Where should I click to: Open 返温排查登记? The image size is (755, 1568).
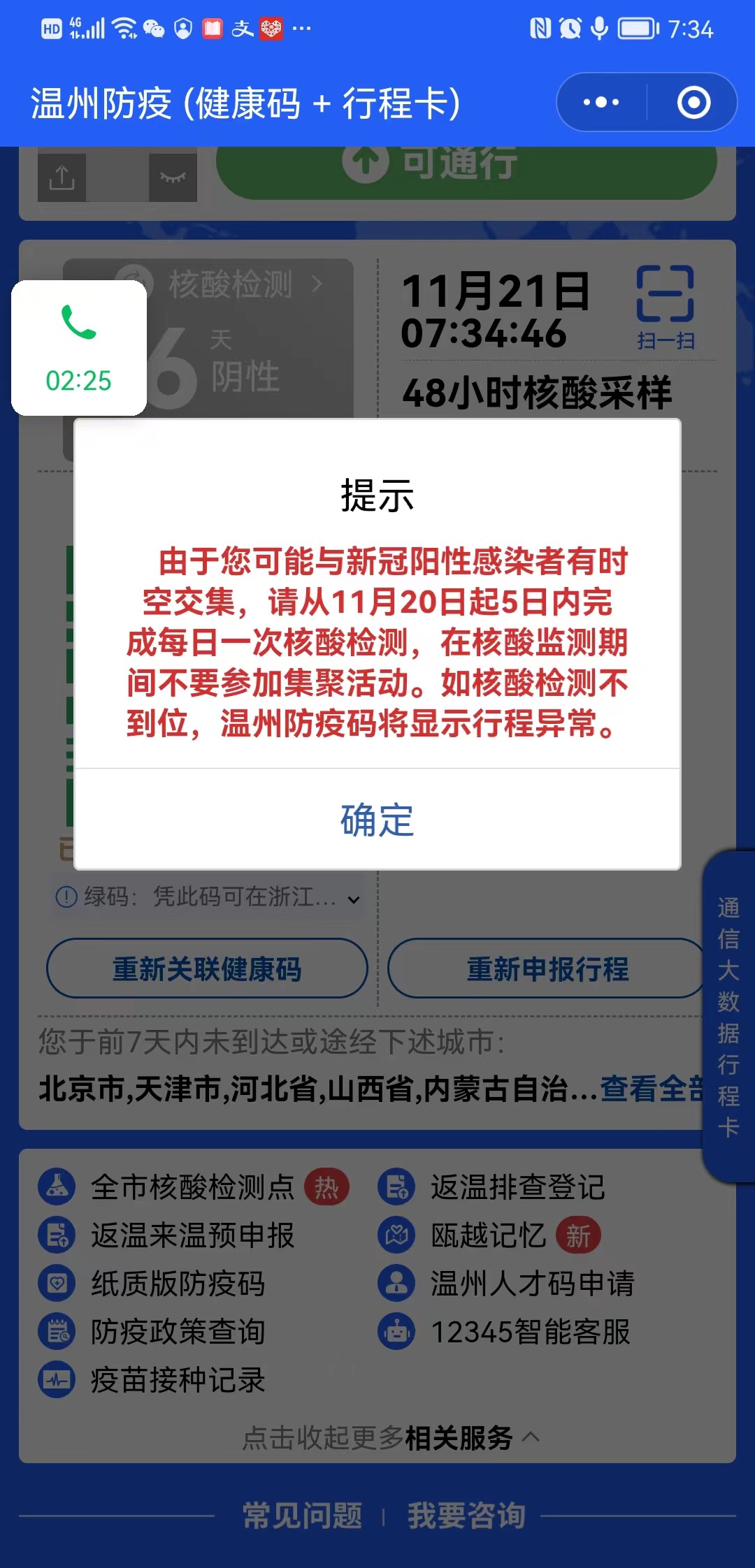(x=517, y=1187)
